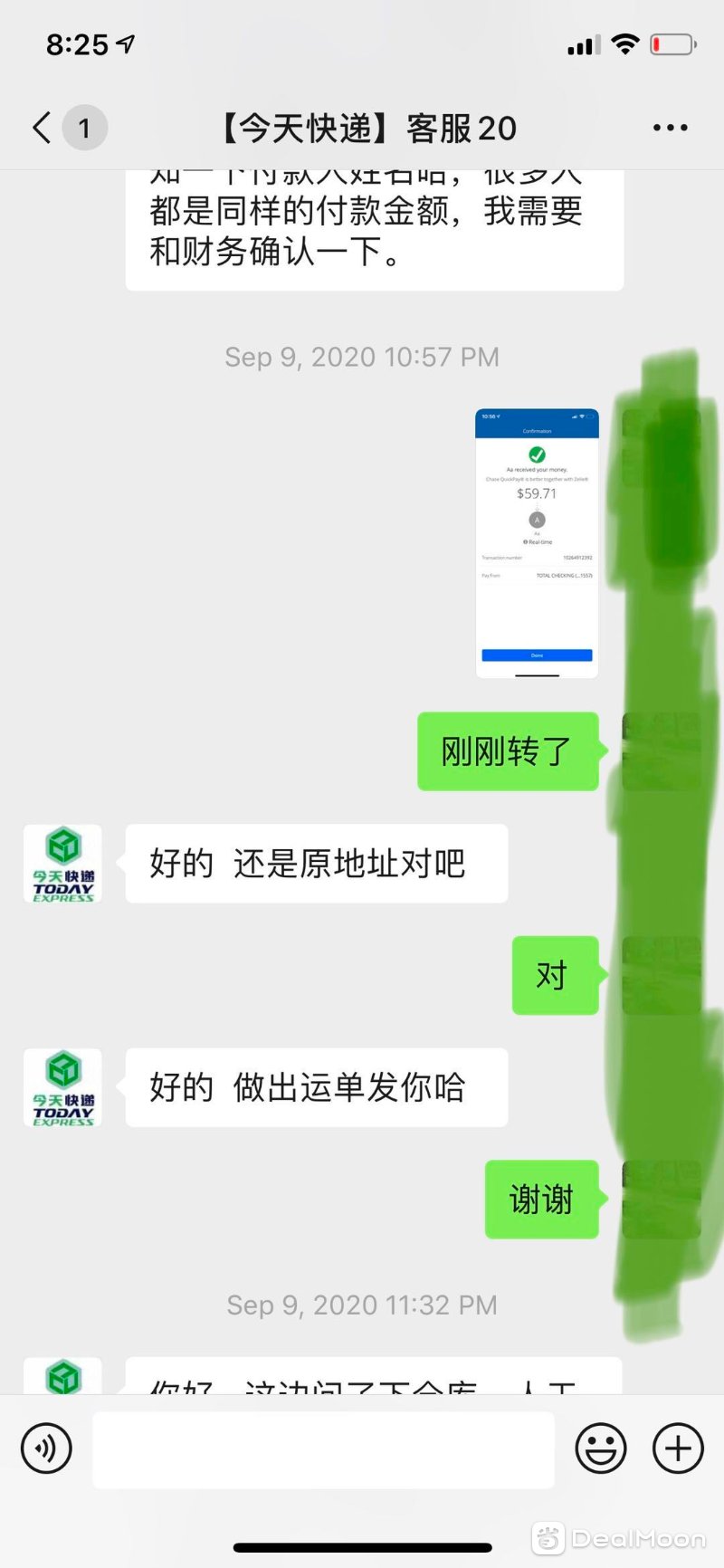Switch to voice message input
This screenshot has height=1568, width=724.
(46, 1448)
